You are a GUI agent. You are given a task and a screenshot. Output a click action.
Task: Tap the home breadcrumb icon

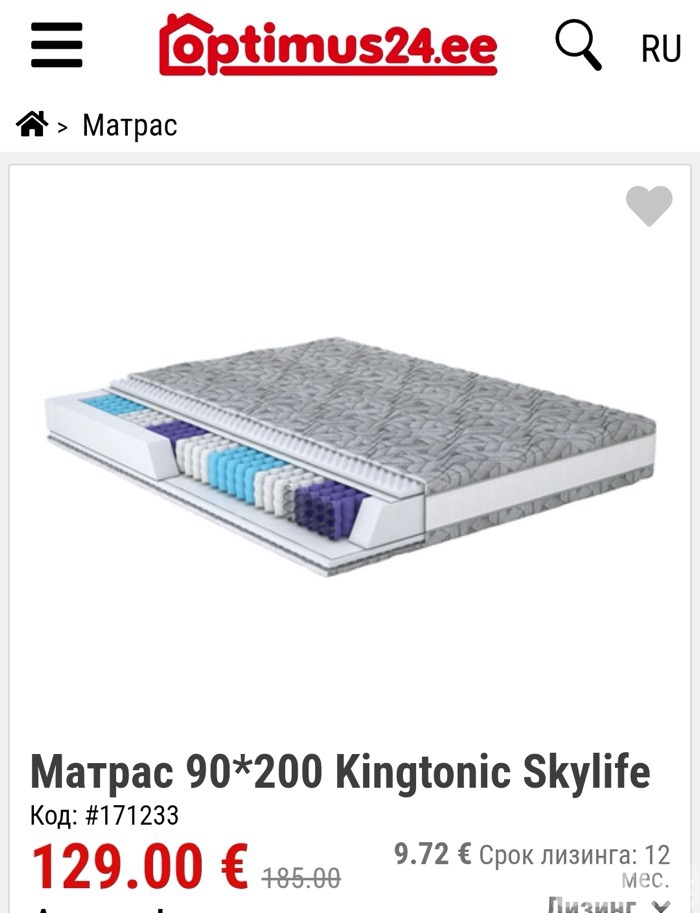click(32, 125)
